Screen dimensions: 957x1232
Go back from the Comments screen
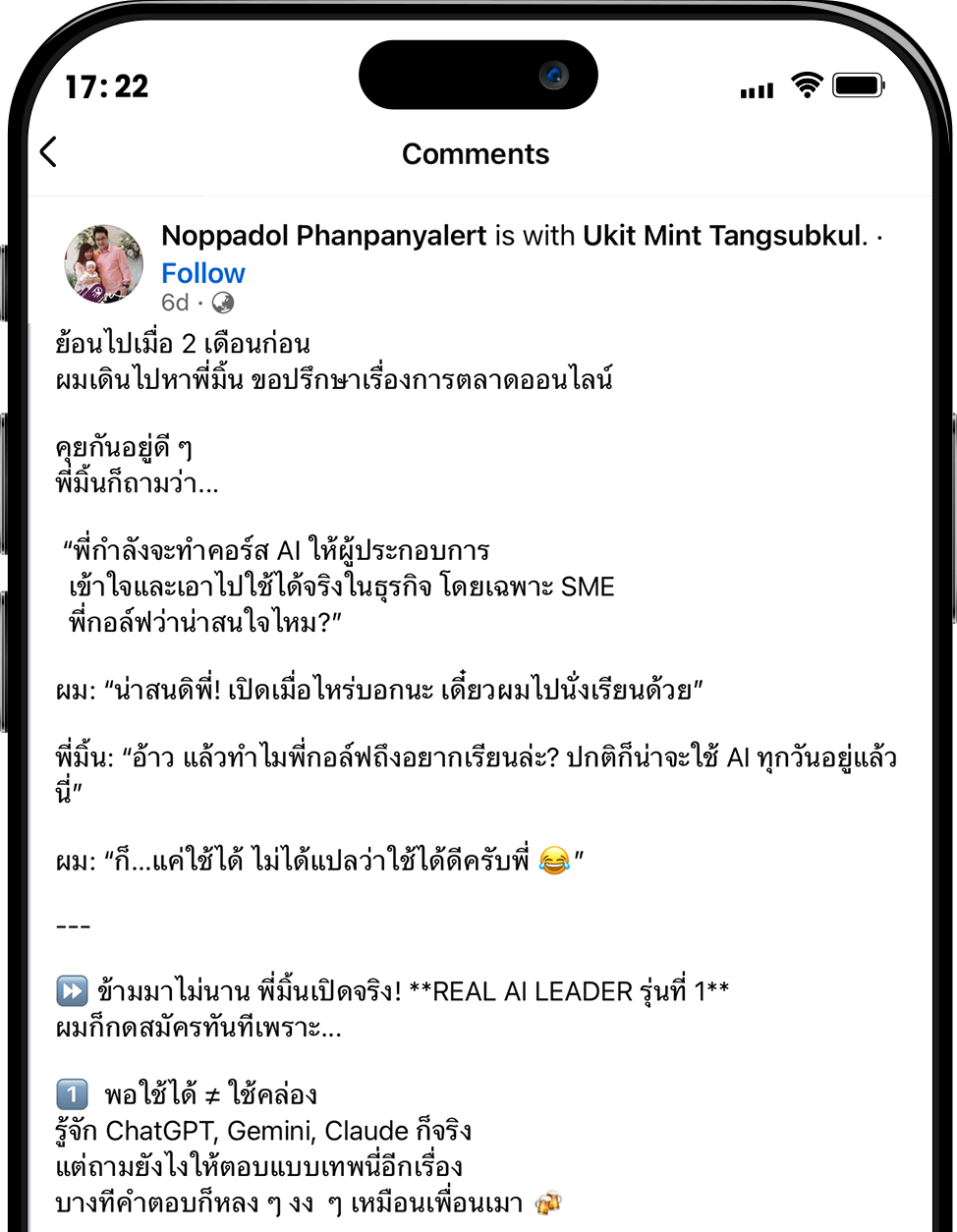(x=49, y=153)
